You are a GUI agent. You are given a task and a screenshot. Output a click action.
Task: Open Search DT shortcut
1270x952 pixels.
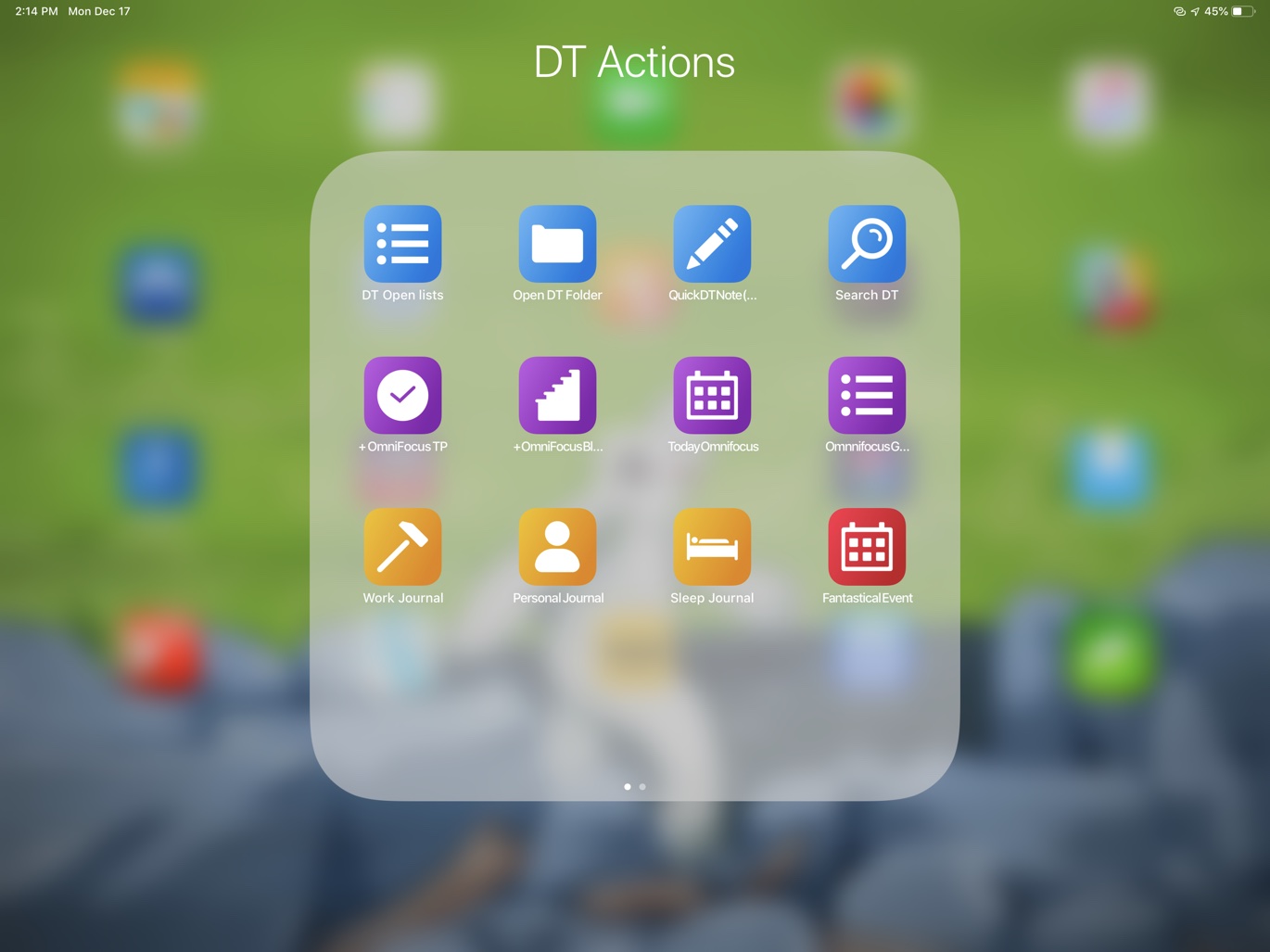pos(867,244)
